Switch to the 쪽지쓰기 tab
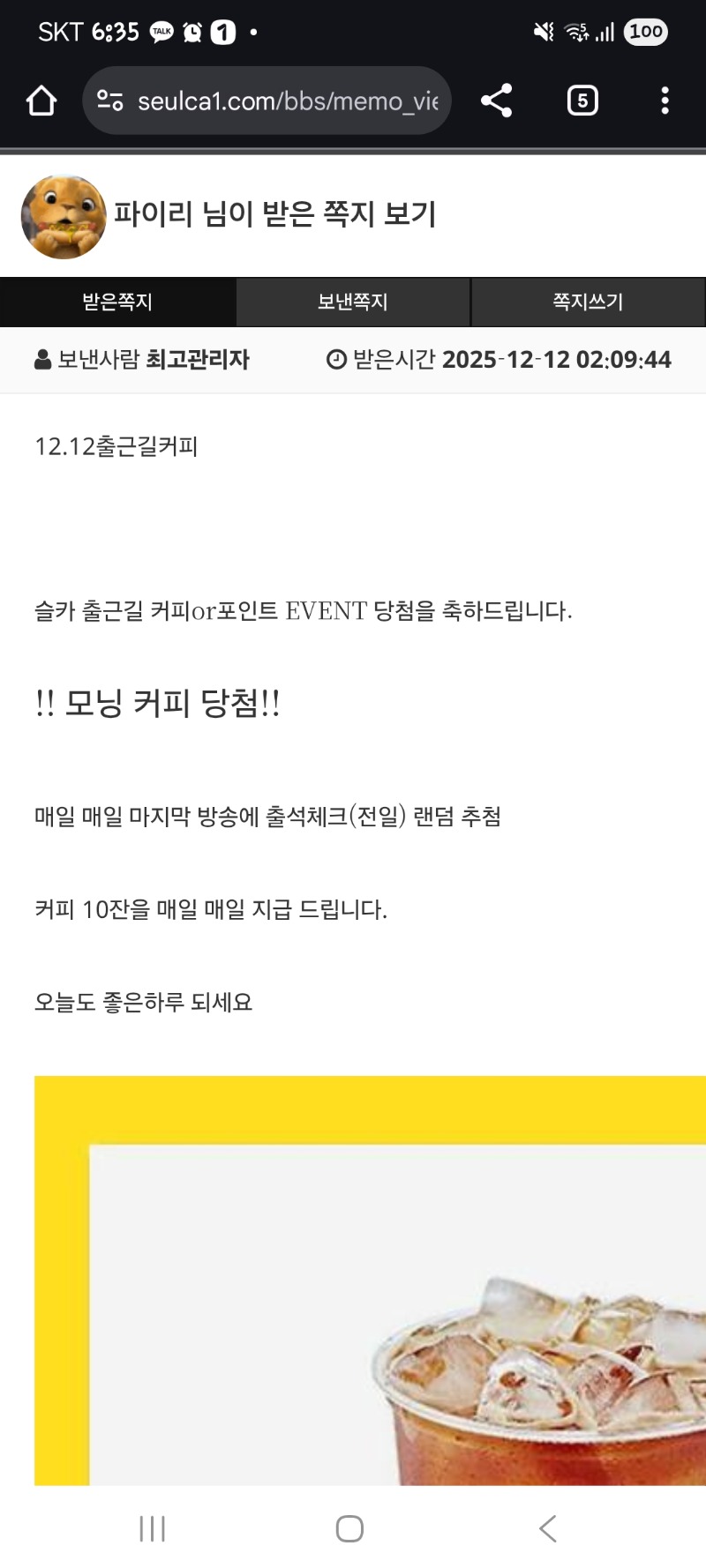The height and width of the screenshot is (1568, 706). [588, 302]
